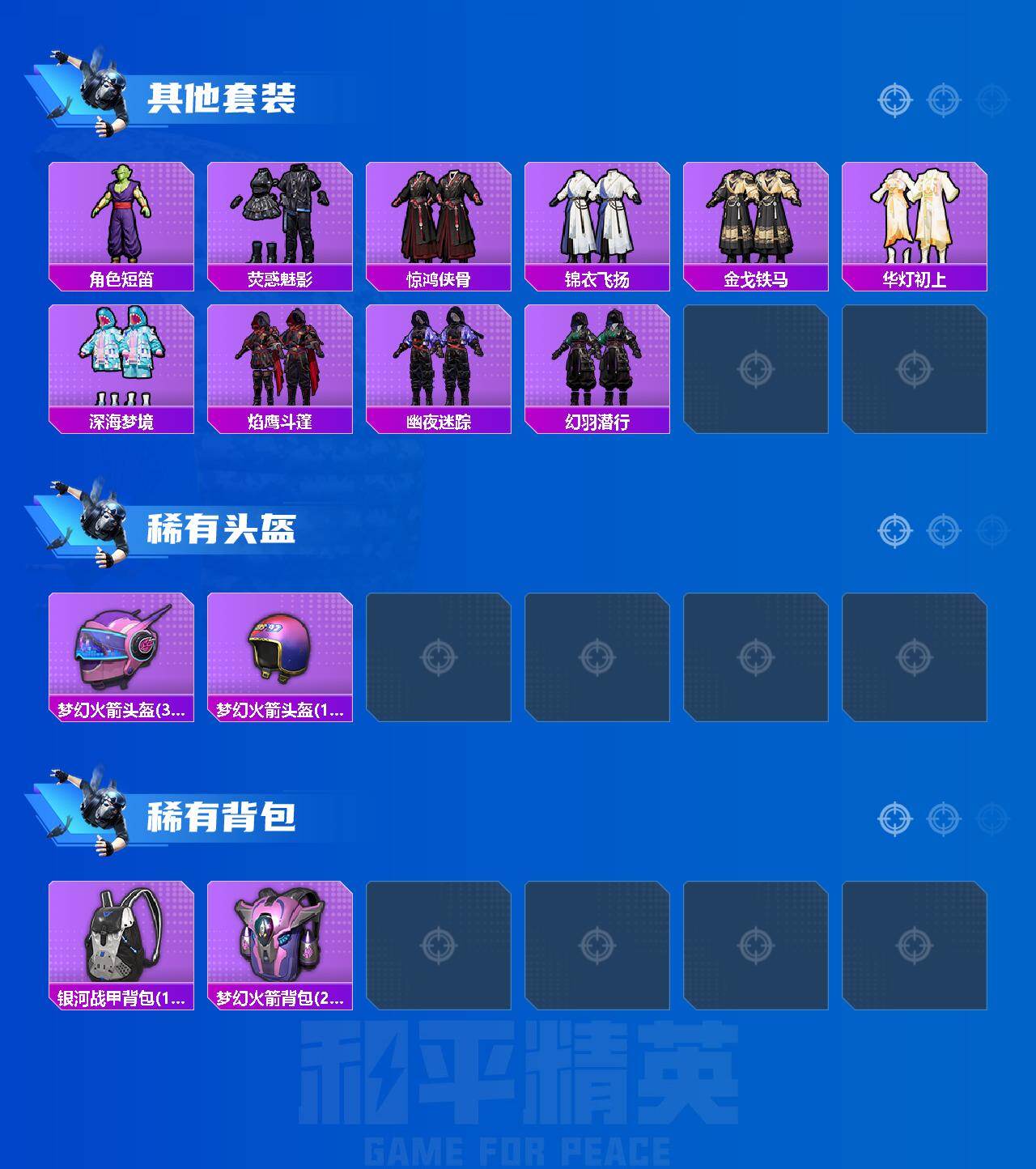This screenshot has height=1169, width=1036.
Task: Click the 锦衣飞扬 label
Action: coord(597,278)
